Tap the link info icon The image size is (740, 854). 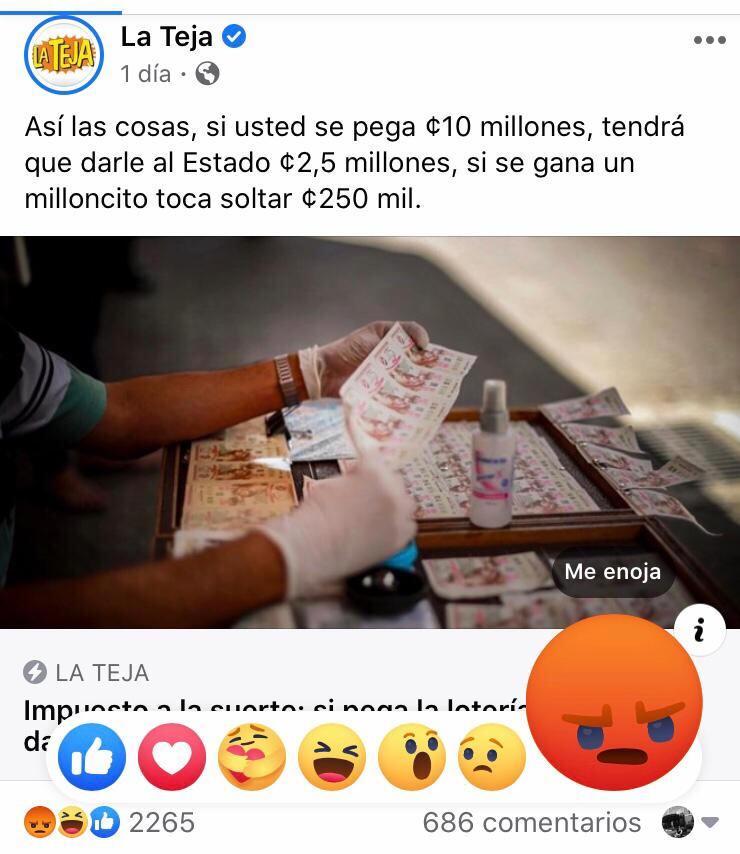coord(699,629)
